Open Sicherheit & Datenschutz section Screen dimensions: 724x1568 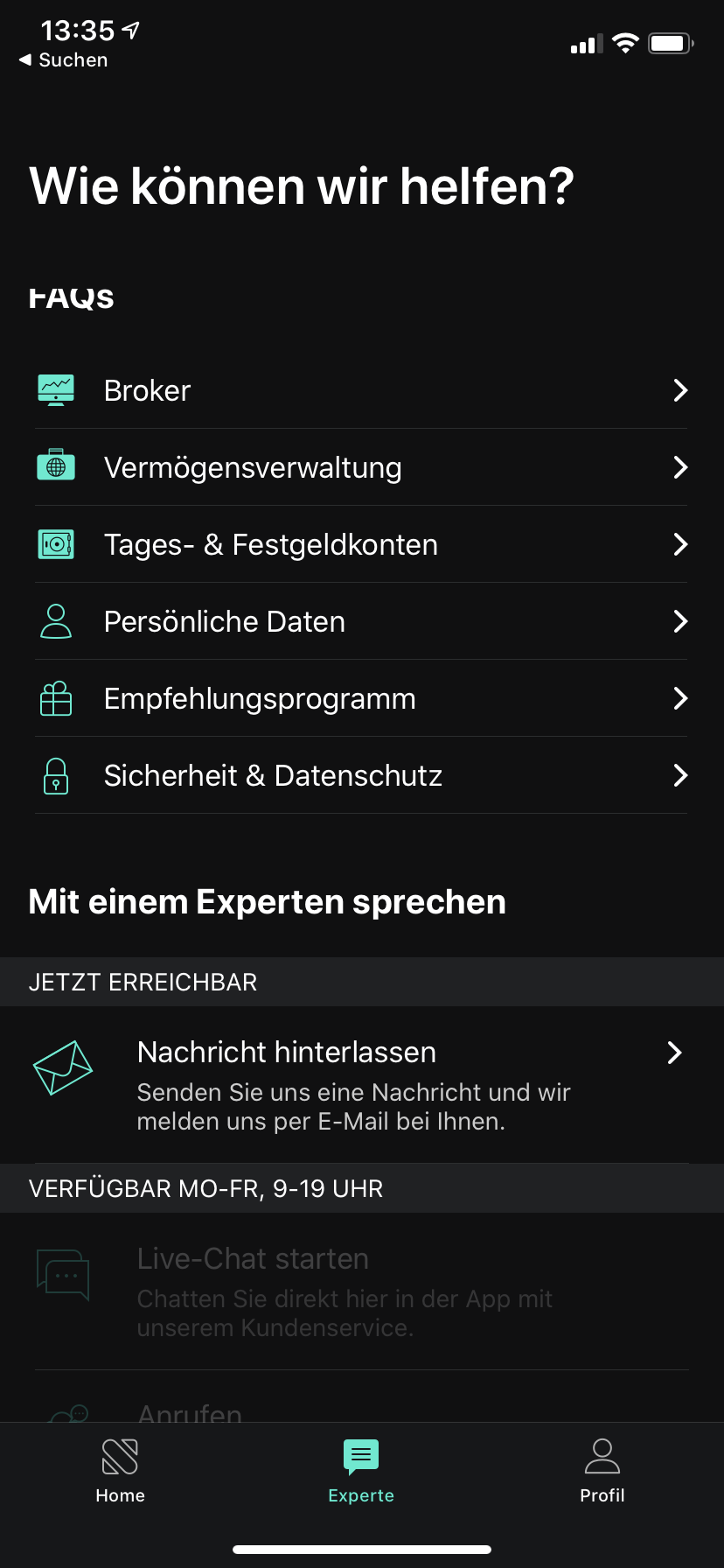[x=361, y=775]
